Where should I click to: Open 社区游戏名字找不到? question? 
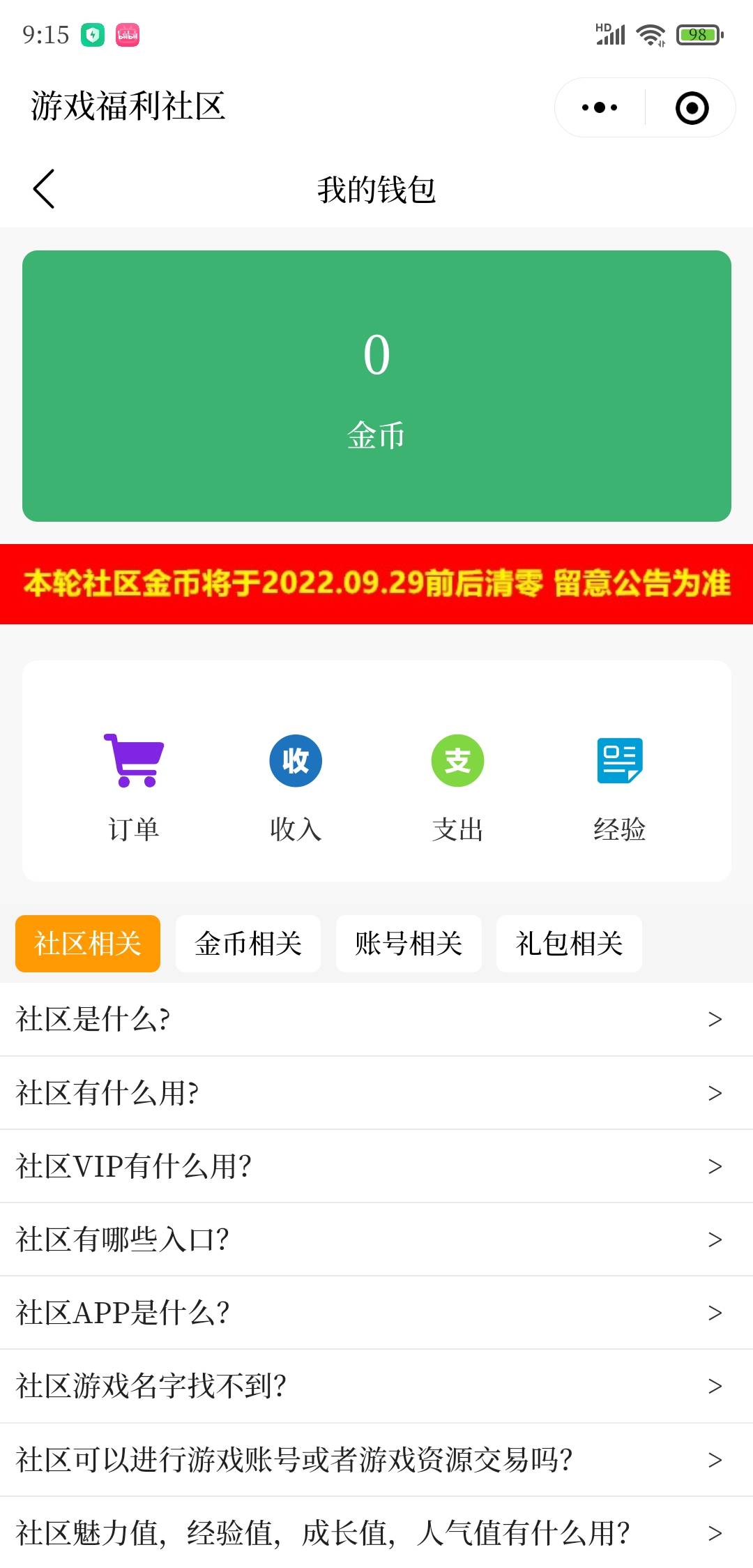pyautogui.click(x=376, y=1385)
